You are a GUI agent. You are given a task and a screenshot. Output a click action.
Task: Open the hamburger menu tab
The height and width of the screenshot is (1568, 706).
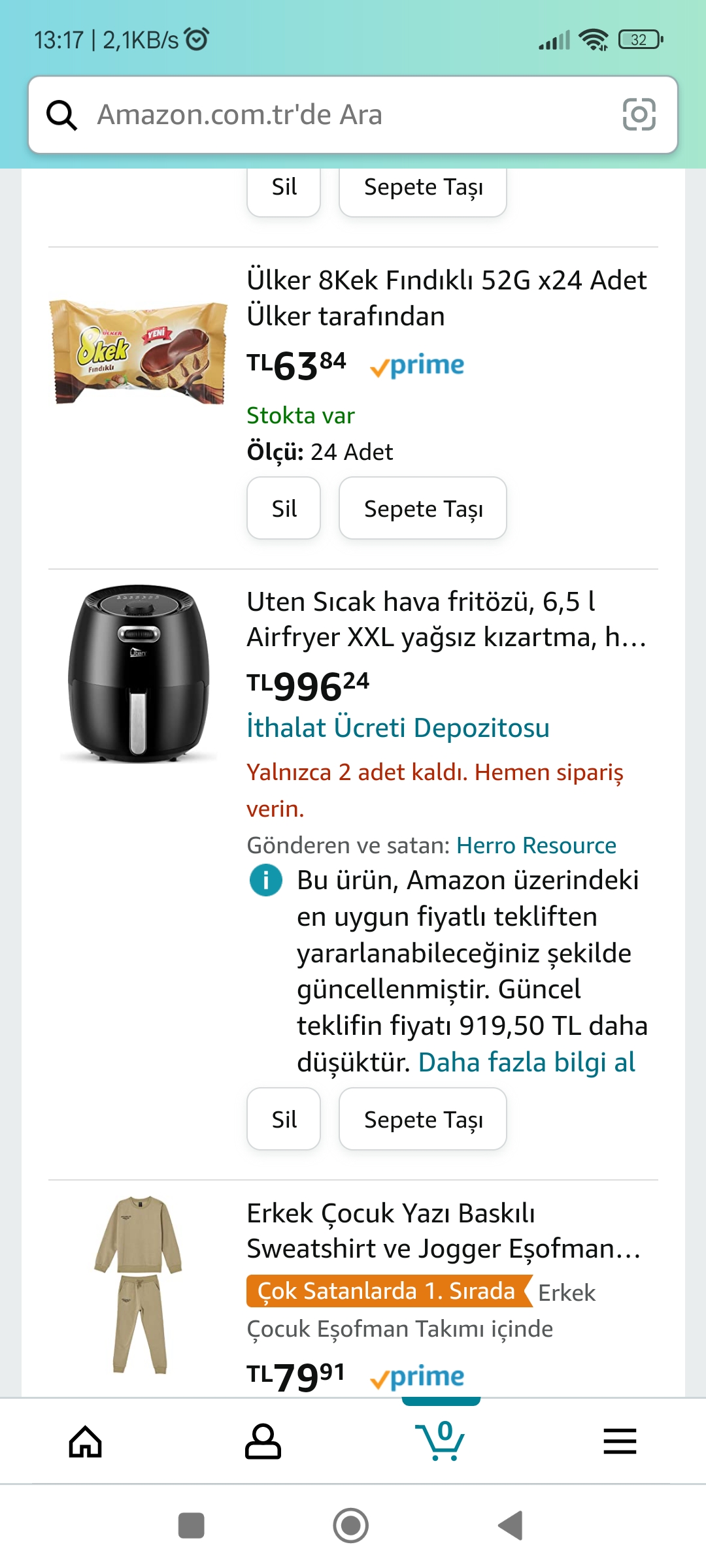(x=620, y=1441)
